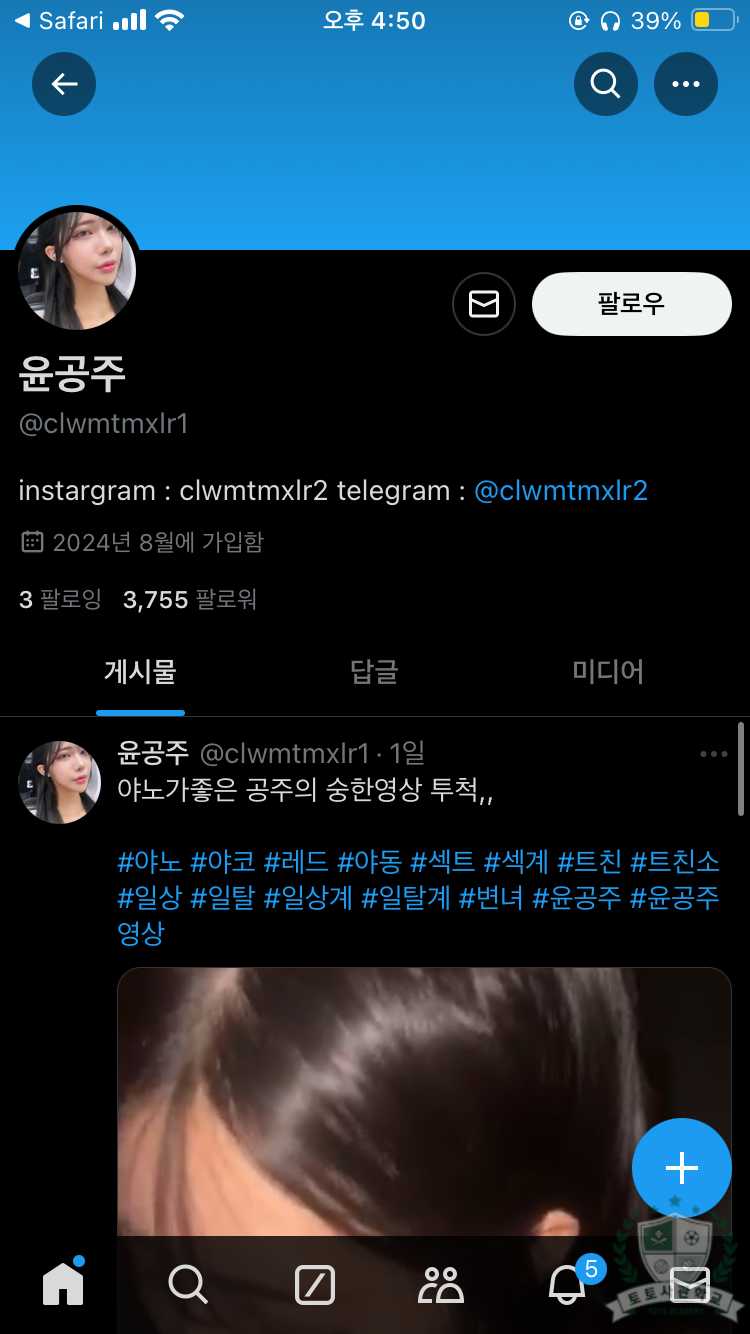Open the communities tab
Image resolution: width=750 pixels, height=1334 pixels.
pyautogui.click(x=441, y=1284)
